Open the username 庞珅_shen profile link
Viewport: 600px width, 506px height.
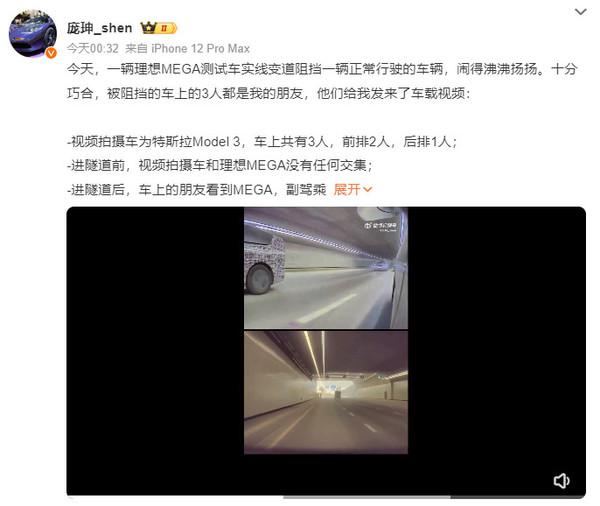coord(99,27)
